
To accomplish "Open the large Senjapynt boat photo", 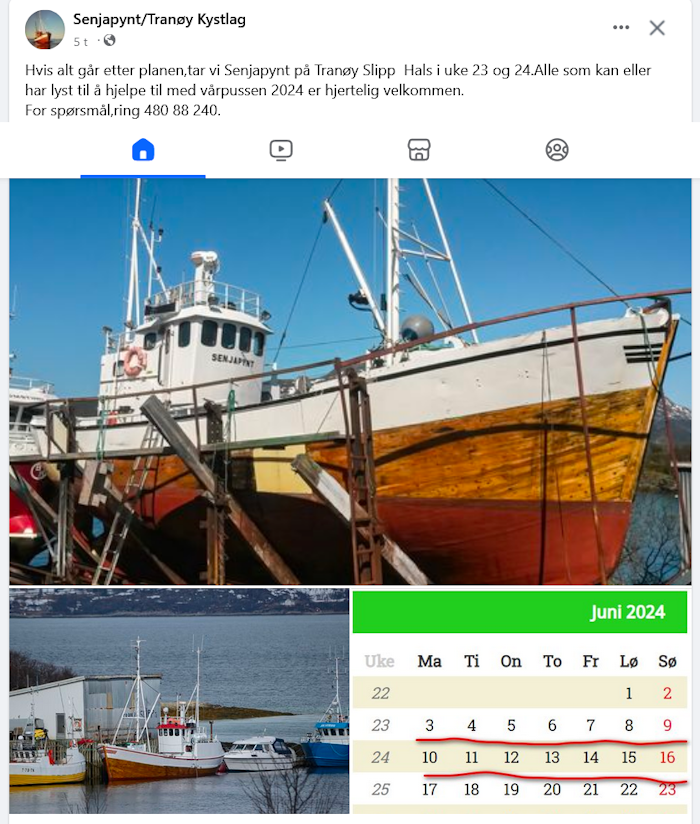I will tap(350, 380).
